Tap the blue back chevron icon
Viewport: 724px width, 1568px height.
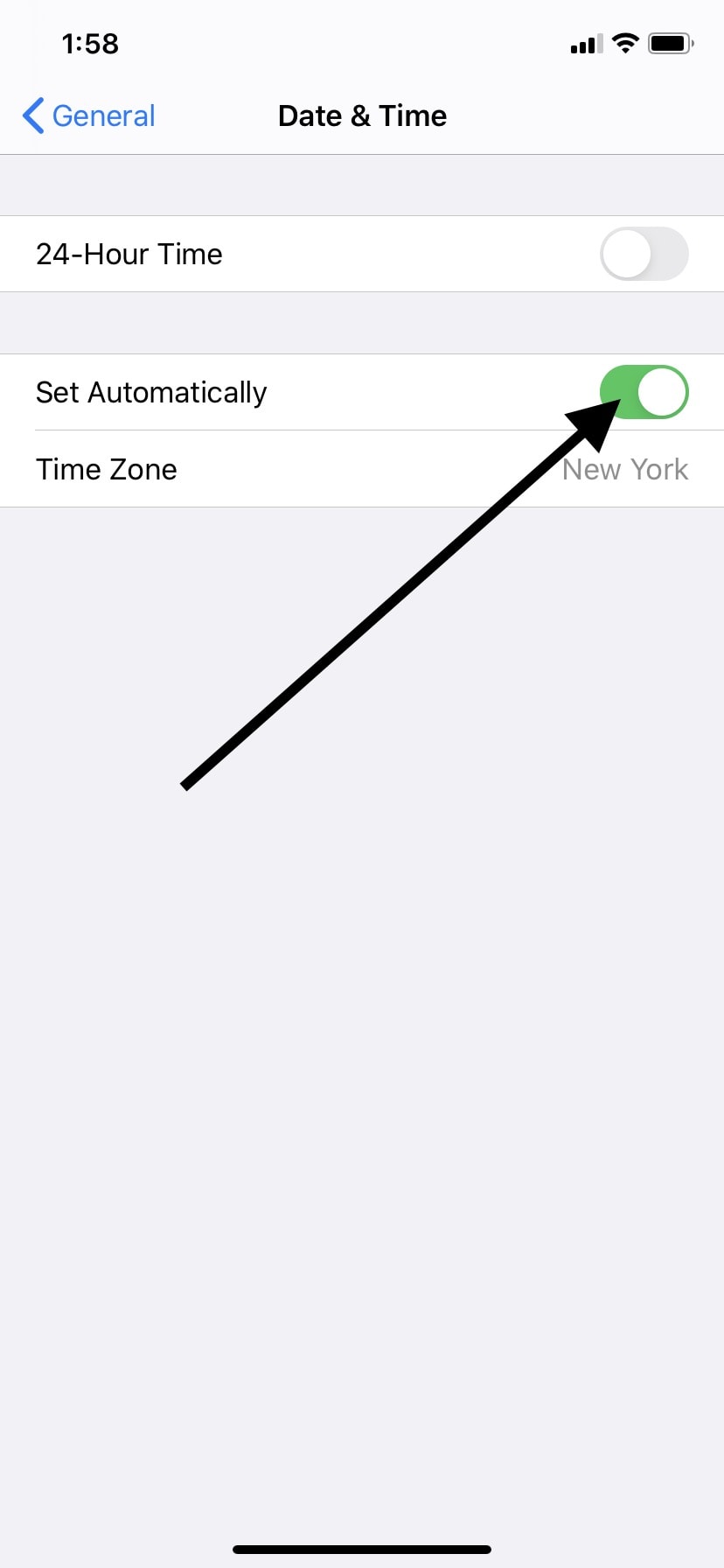(x=32, y=115)
